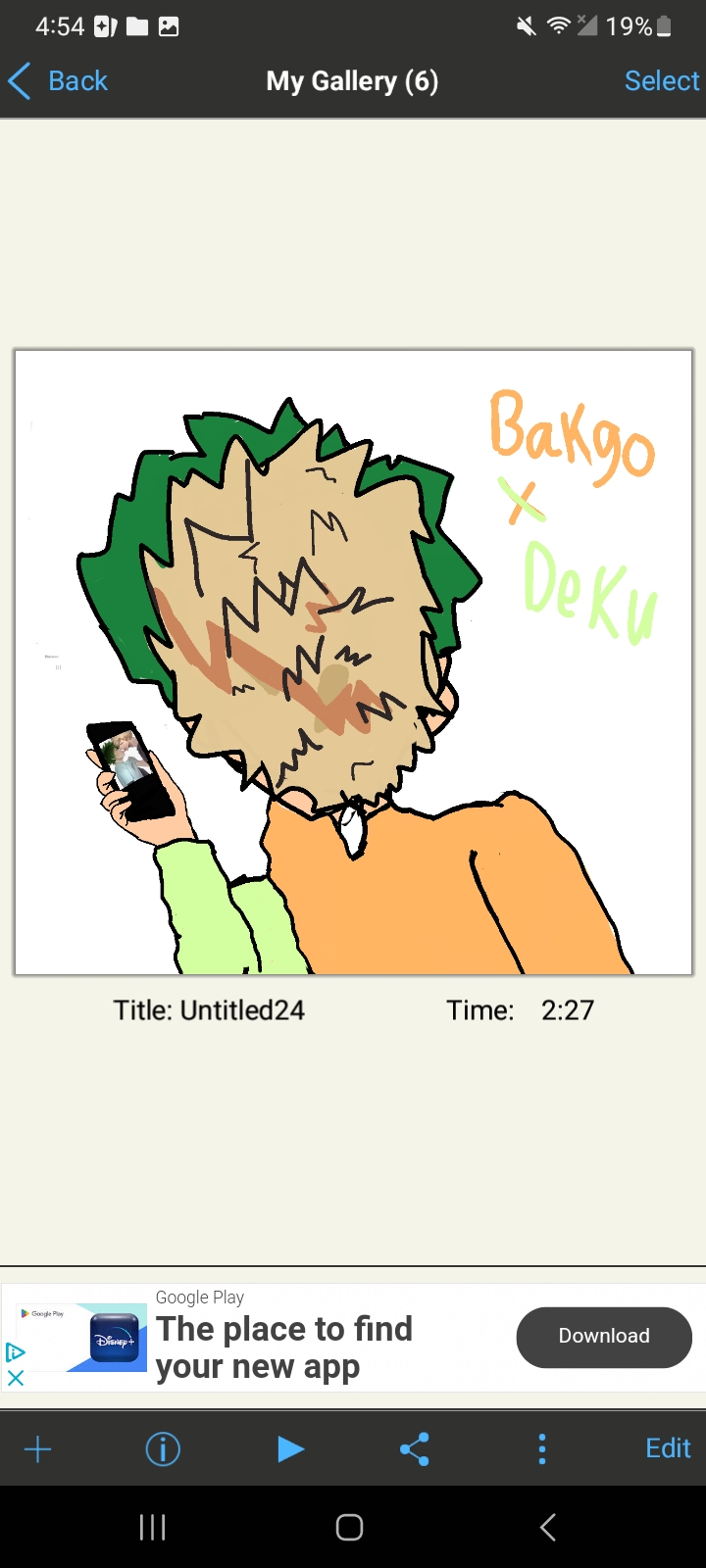
Task: Play the drawing replay
Action: (x=290, y=1448)
